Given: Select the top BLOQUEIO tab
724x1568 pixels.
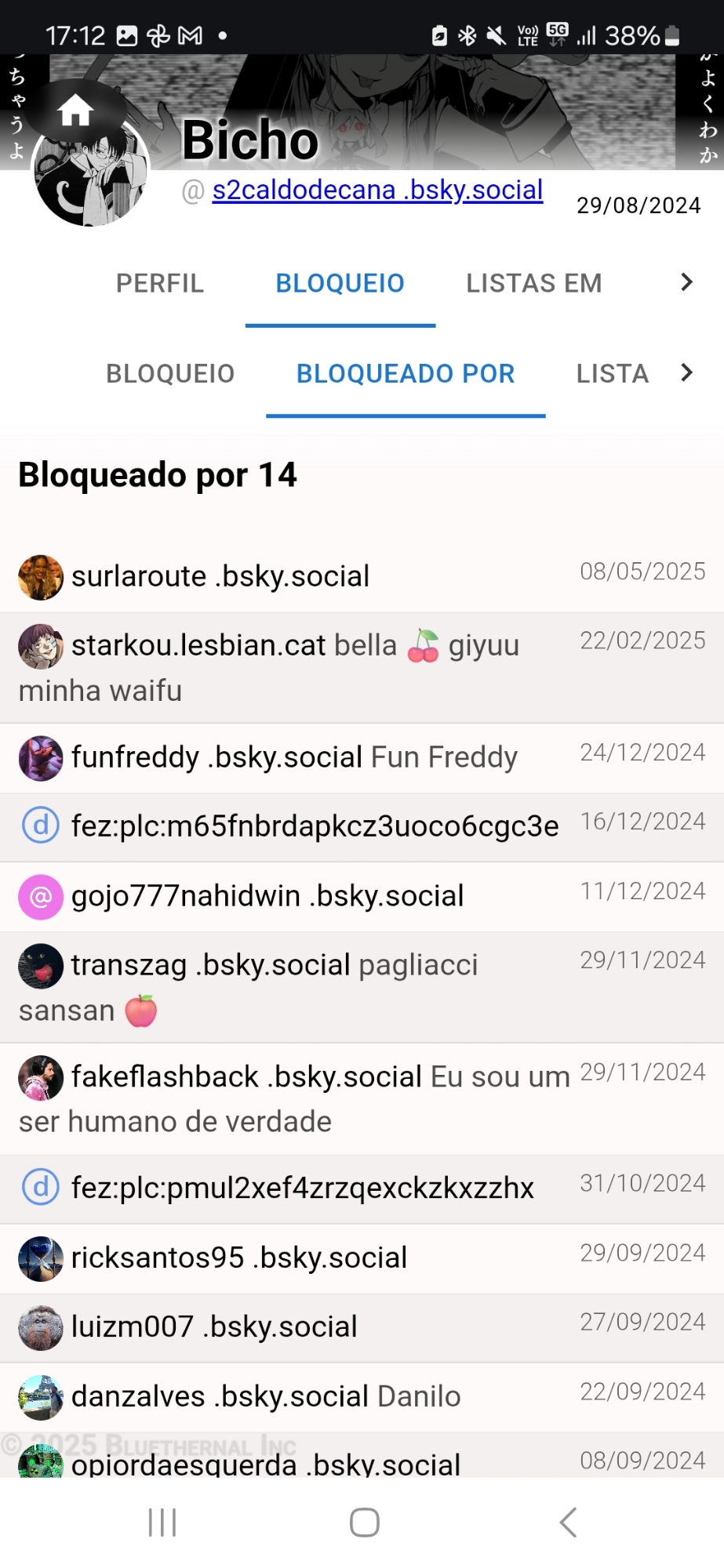Looking at the screenshot, I should (340, 283).
